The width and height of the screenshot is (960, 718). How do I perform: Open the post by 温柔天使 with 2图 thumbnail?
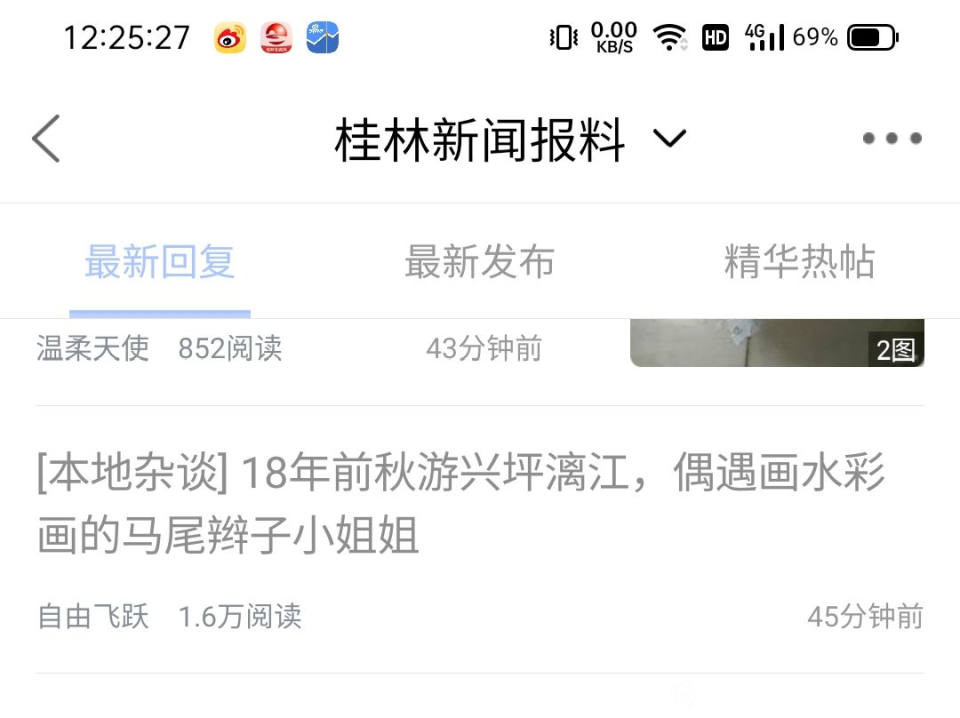click(776, 343)
